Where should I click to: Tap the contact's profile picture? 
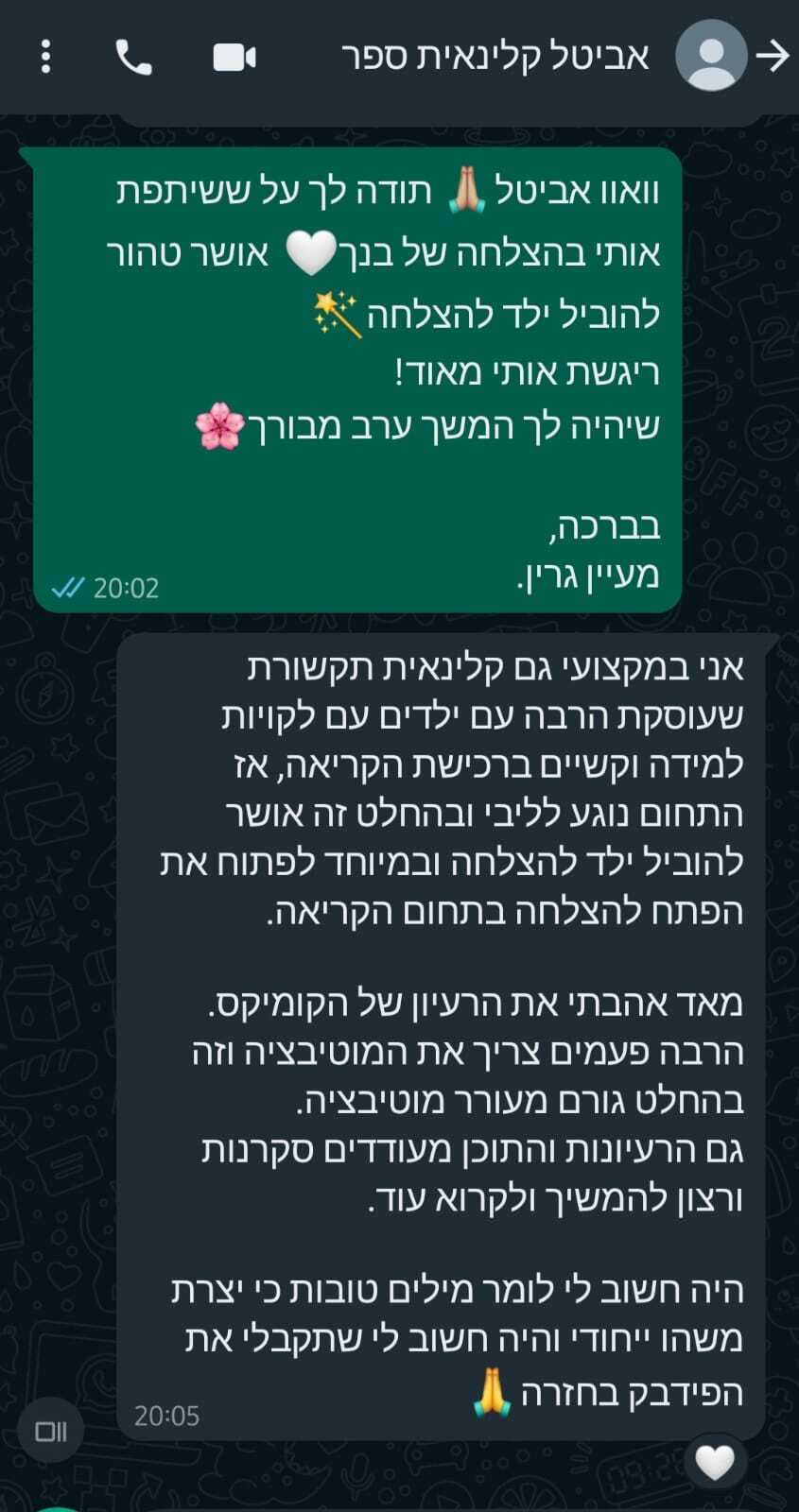coord(711,57)
